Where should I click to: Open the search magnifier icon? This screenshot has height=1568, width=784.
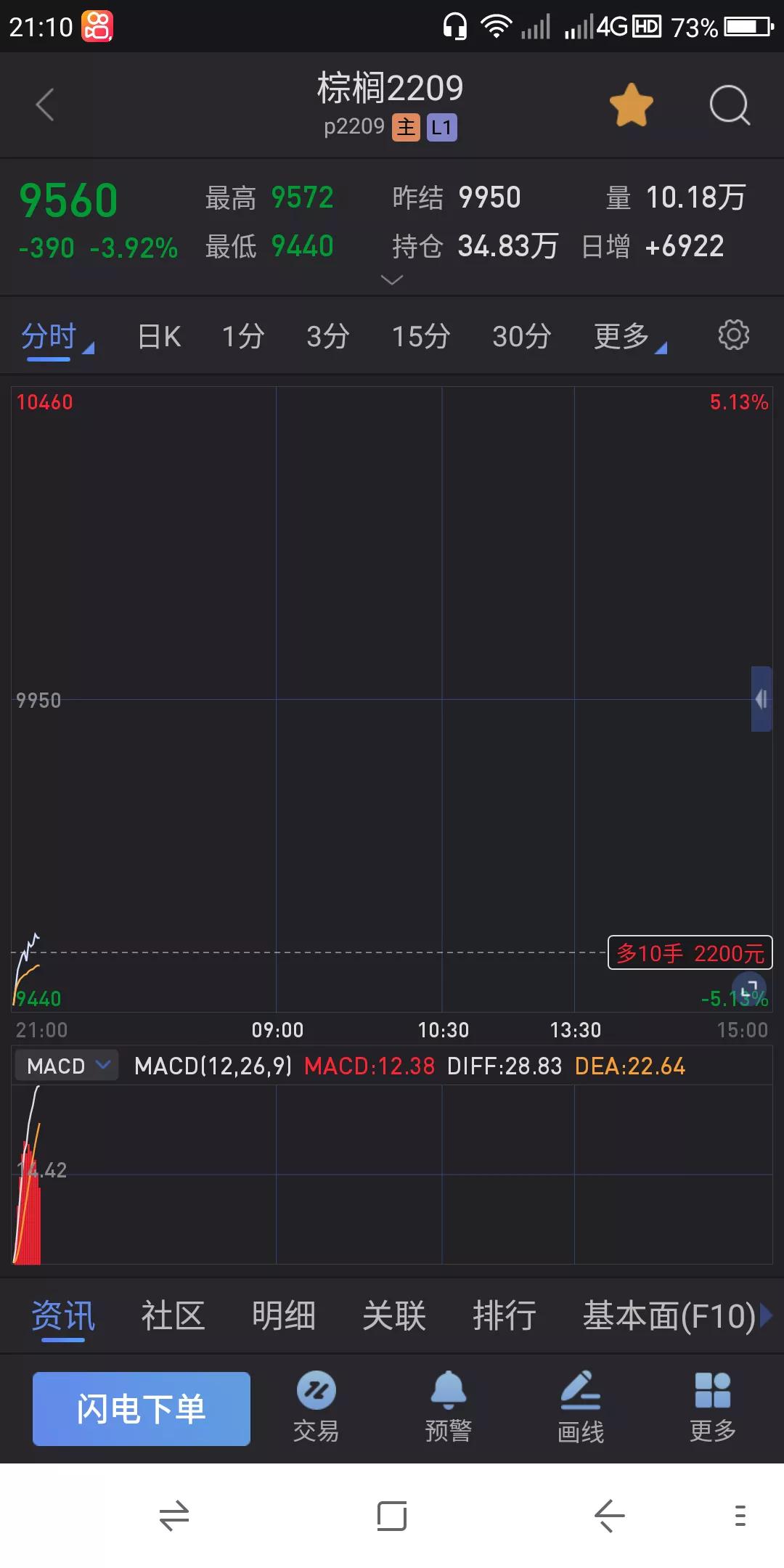[x=729, y=106]
